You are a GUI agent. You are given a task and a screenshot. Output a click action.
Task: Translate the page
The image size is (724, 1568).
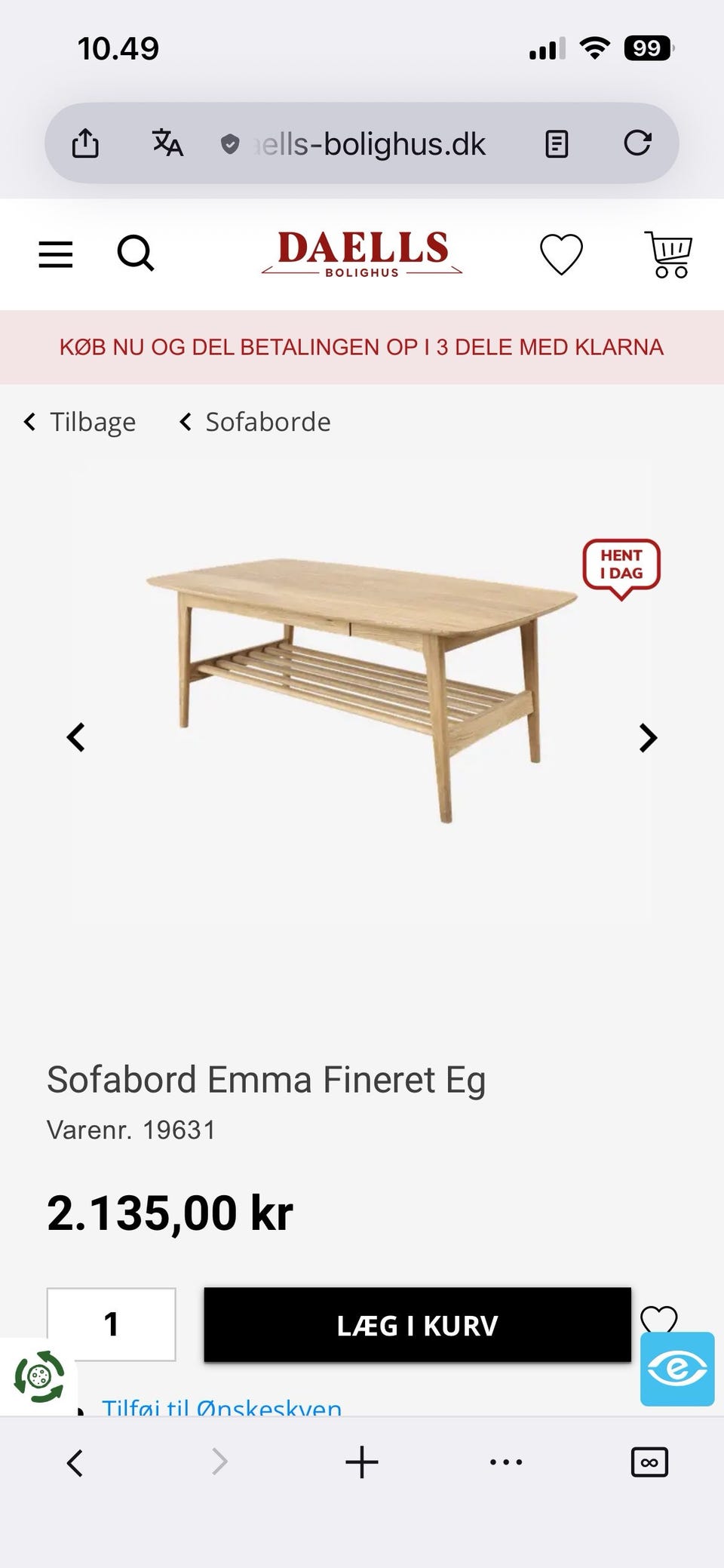(167, 143)
